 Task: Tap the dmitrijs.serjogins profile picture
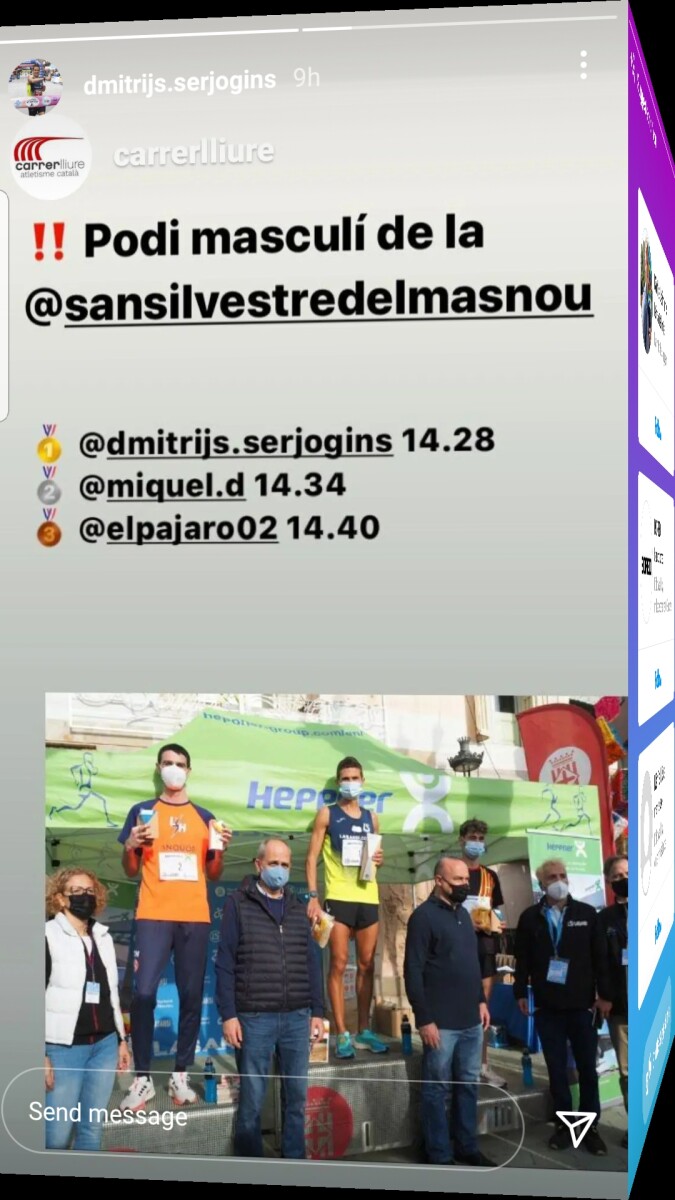[35, 87]
